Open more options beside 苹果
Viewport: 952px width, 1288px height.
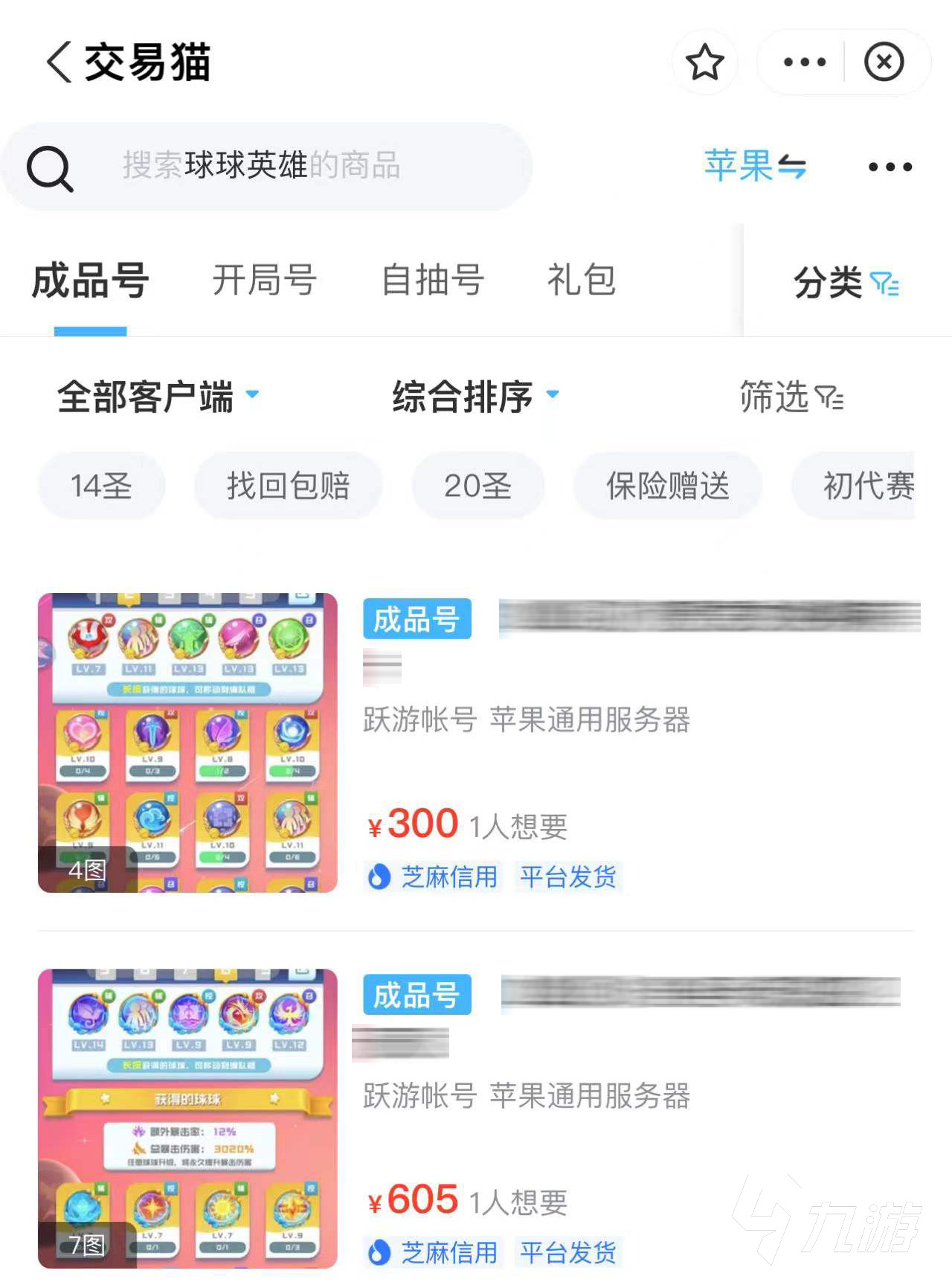coord(890,167)
